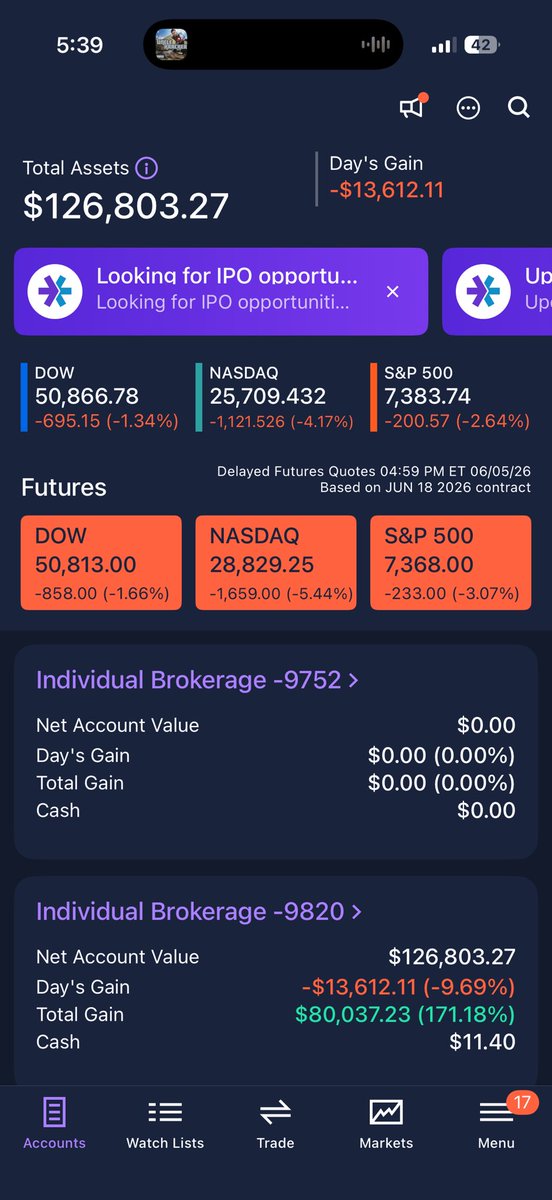Screen dimensions: 552x1200
Task: View the NASDAQ index quote
Action: click(x=275, y=397)
